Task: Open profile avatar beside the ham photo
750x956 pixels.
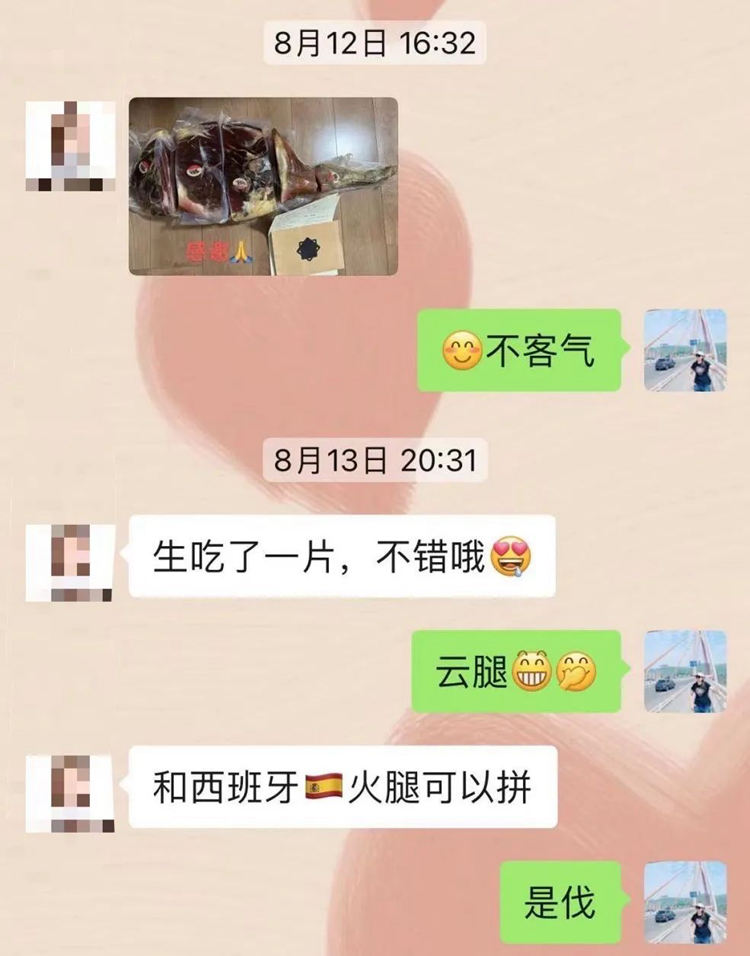Action: click(x=69, y=143)
